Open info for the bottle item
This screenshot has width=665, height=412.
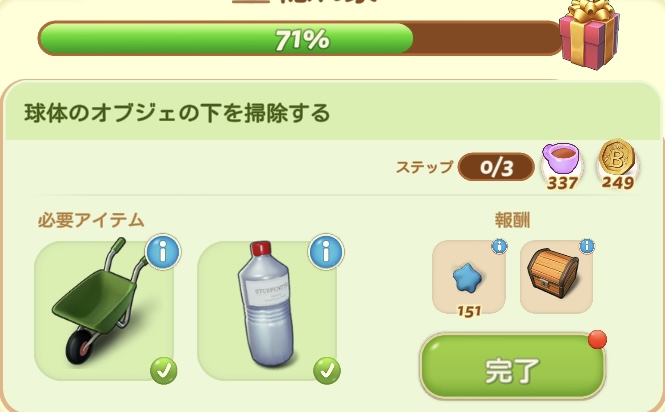[325, 252]
